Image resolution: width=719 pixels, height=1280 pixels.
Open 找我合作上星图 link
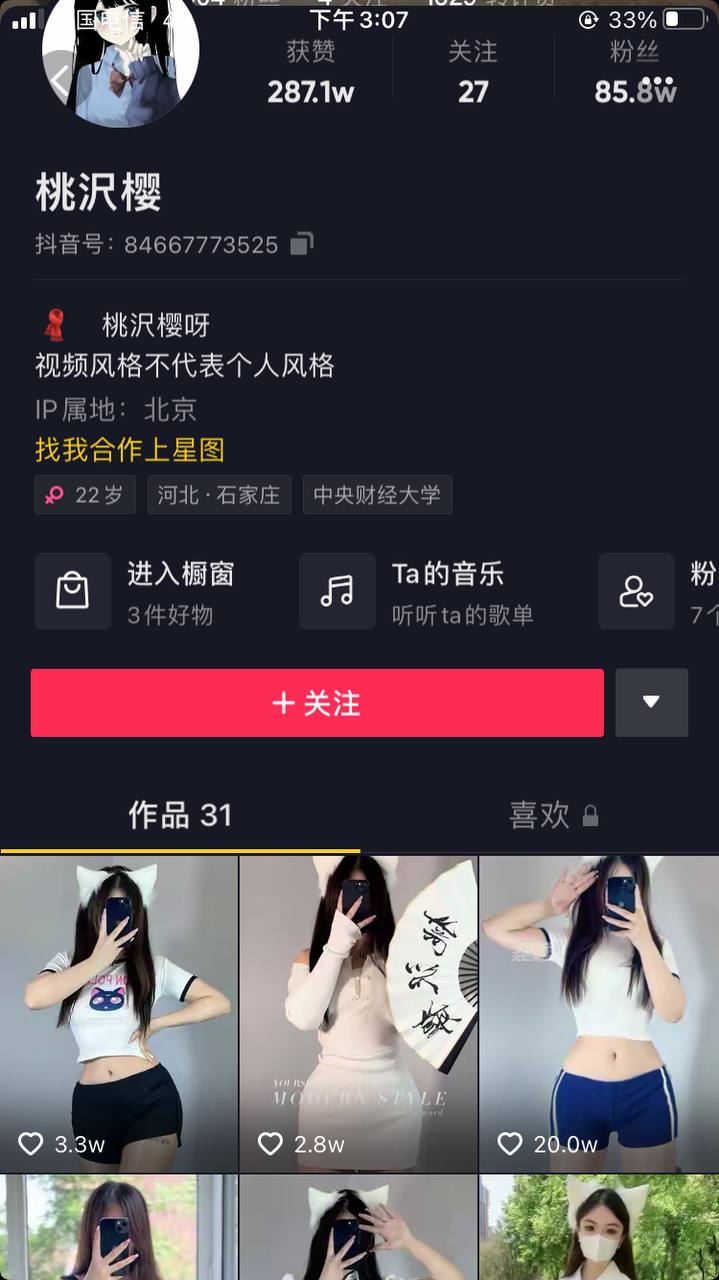point(130,450)
